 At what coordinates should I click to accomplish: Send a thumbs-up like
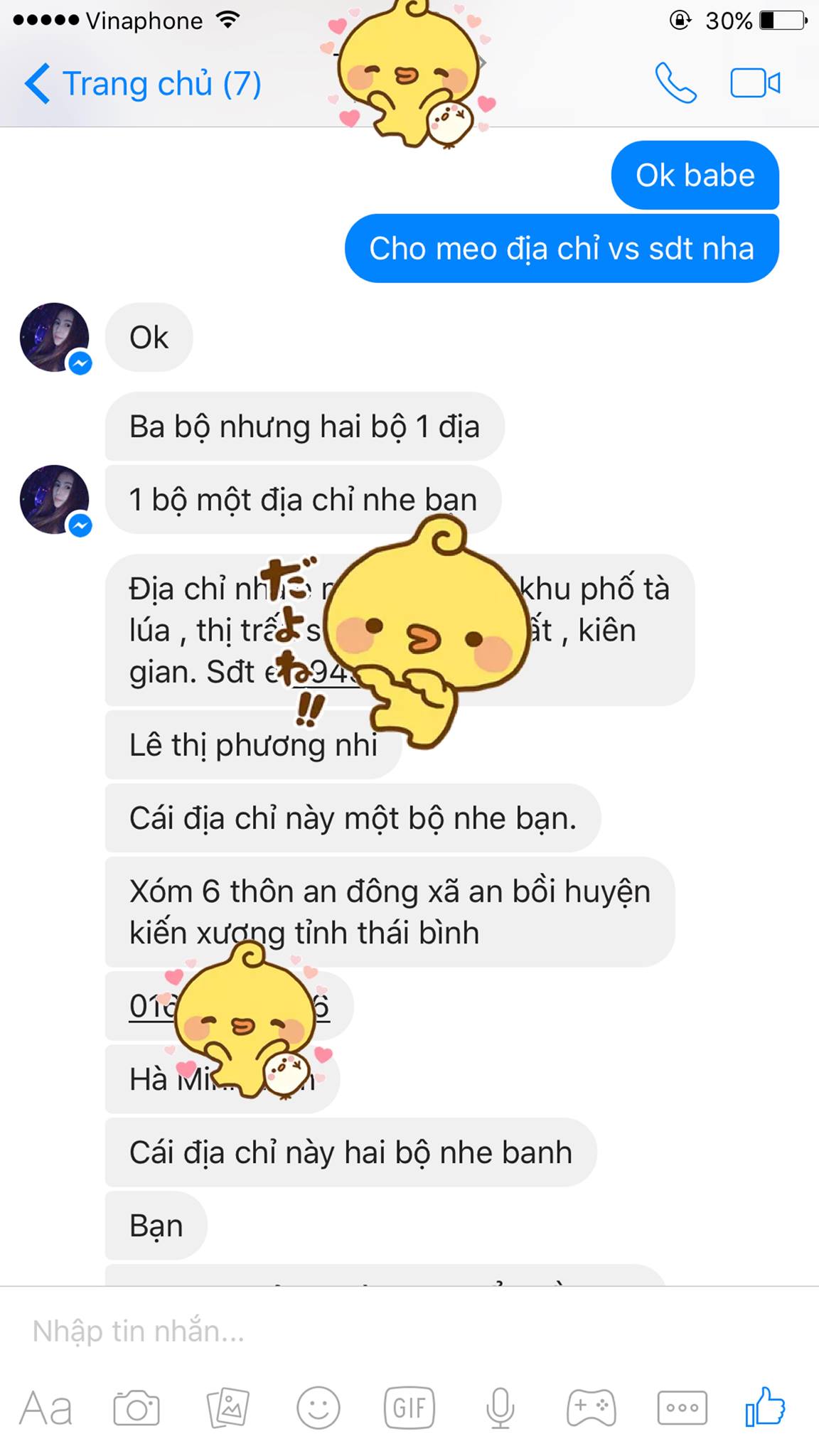[x=765, y=1406]
